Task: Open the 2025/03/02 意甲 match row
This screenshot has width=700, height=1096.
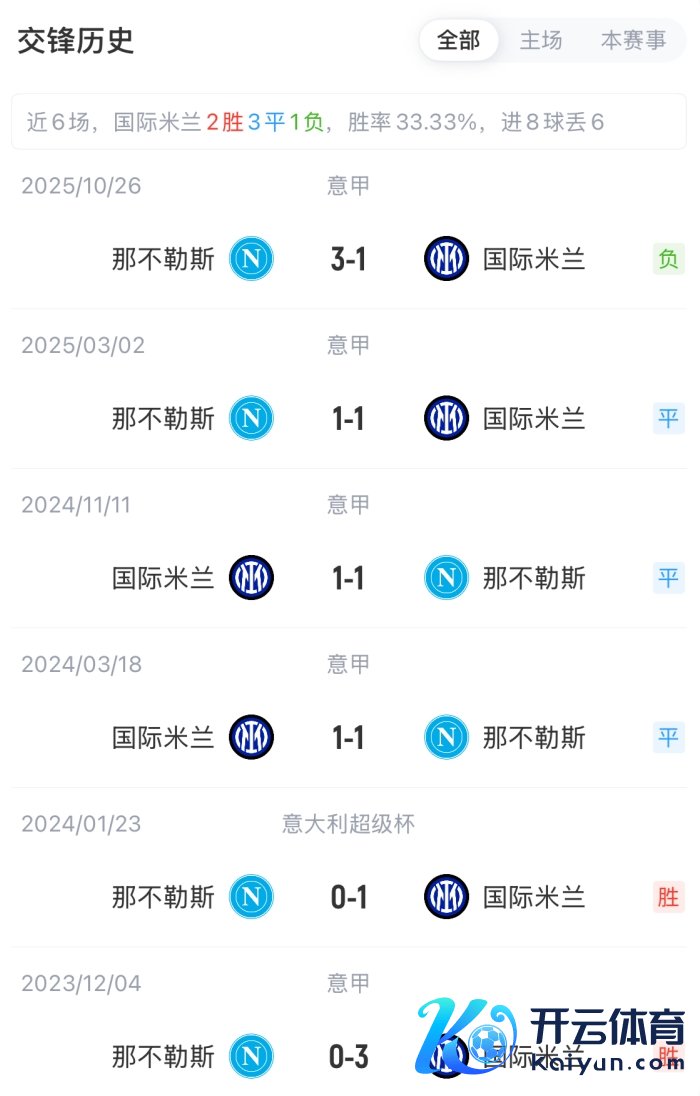Action: point(348,418)
